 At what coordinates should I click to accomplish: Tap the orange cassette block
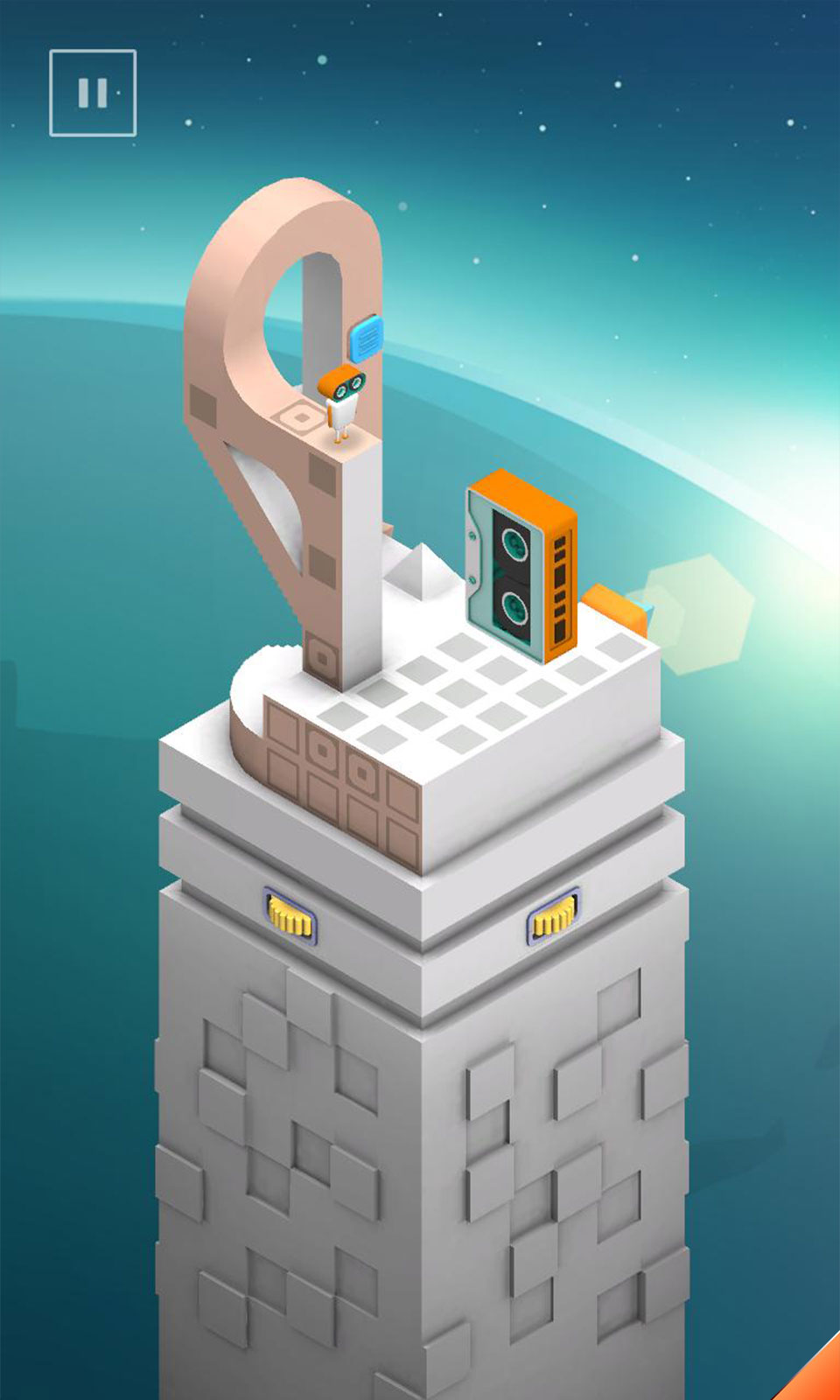[522, 566]
